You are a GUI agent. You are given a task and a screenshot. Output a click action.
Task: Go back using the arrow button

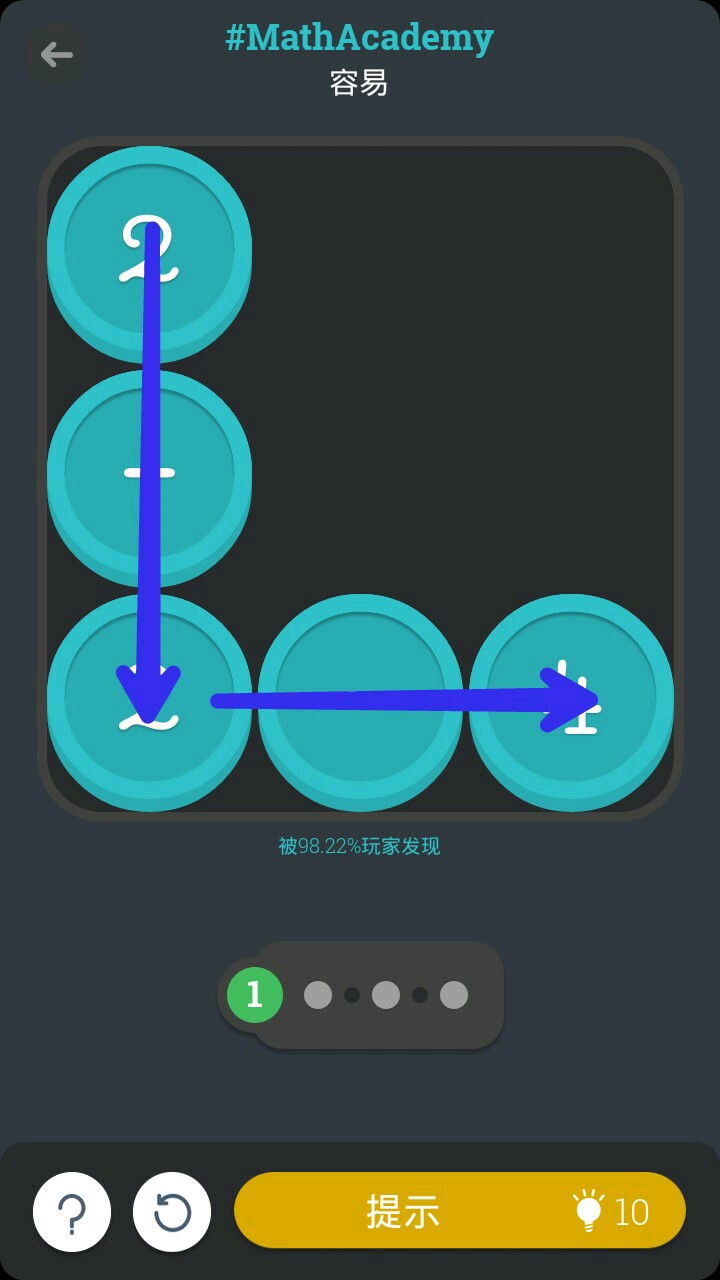pyautogui.click(x=56, y=55)
